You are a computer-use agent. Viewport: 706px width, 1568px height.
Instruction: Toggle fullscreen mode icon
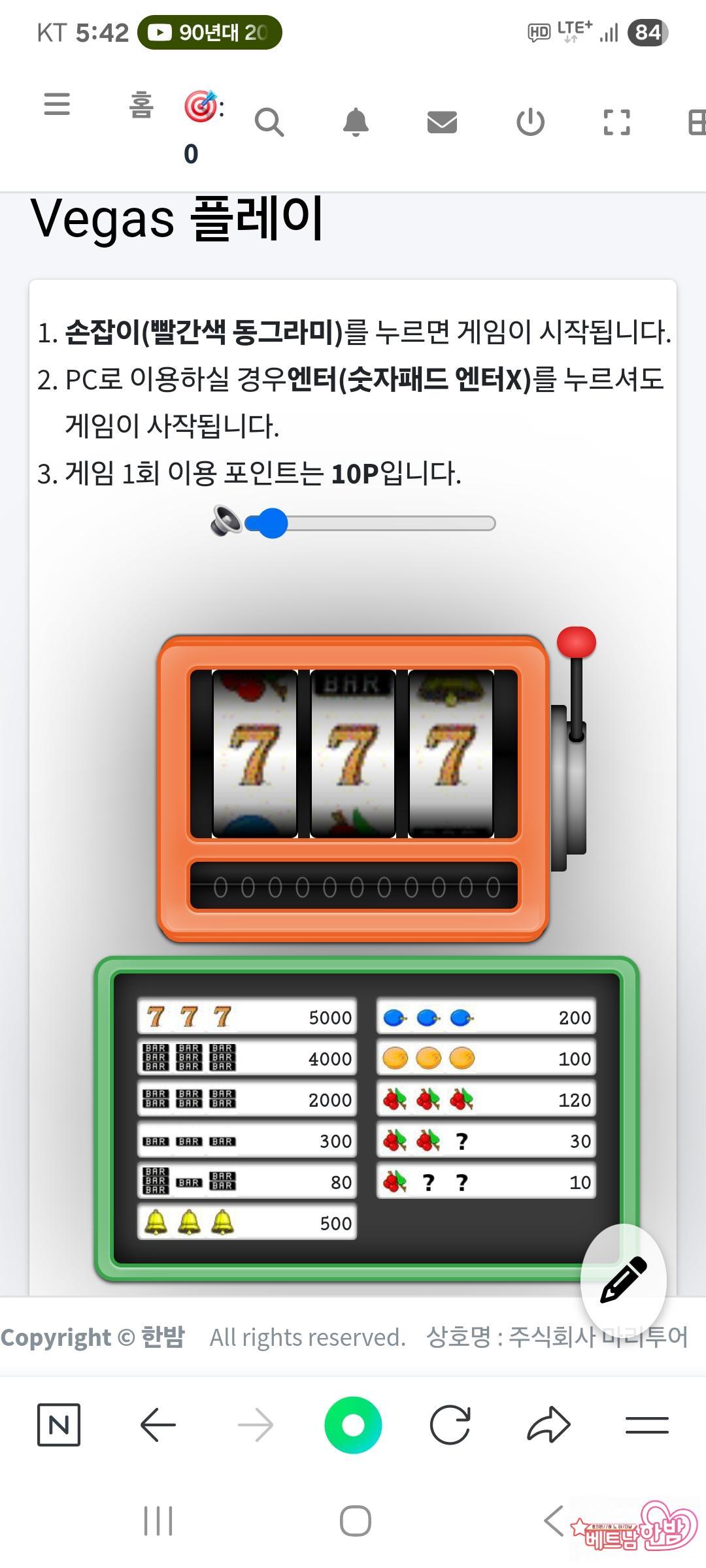point(616,122)
